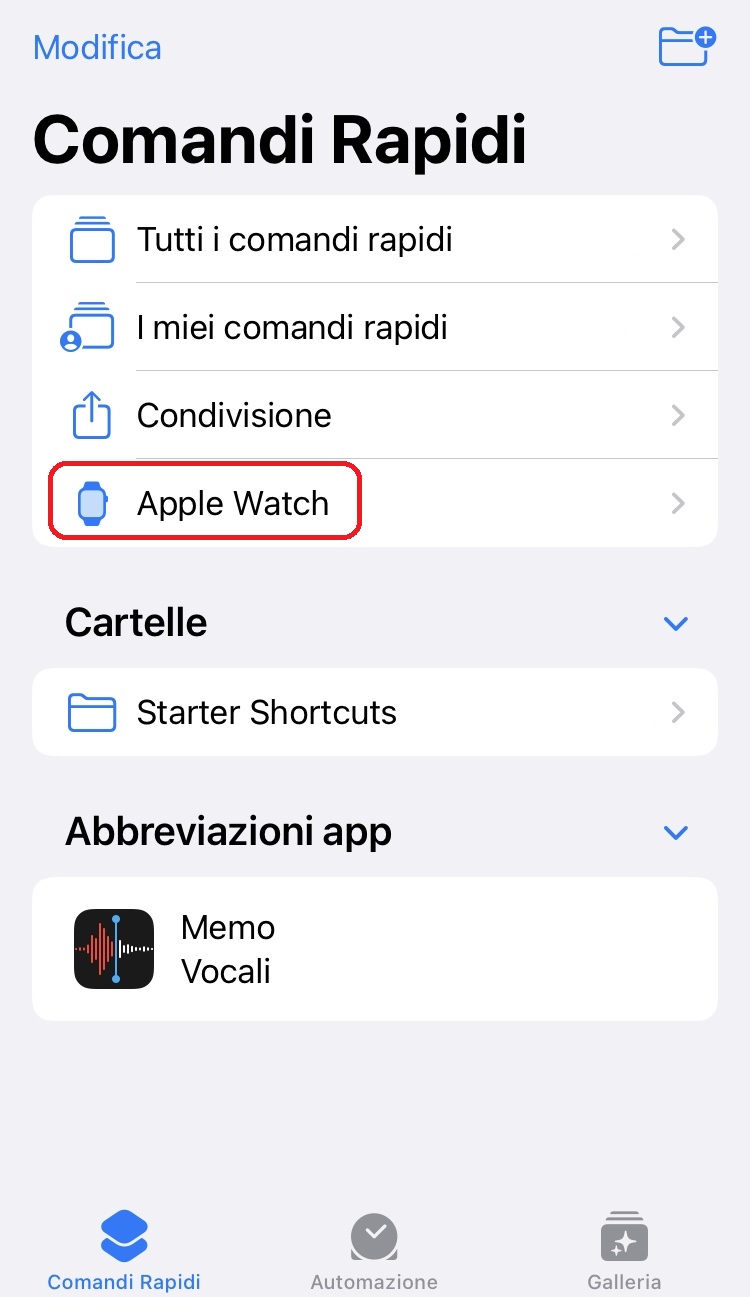
Task: Open the Starter Shortcuts folder
Action: point(375,712)
